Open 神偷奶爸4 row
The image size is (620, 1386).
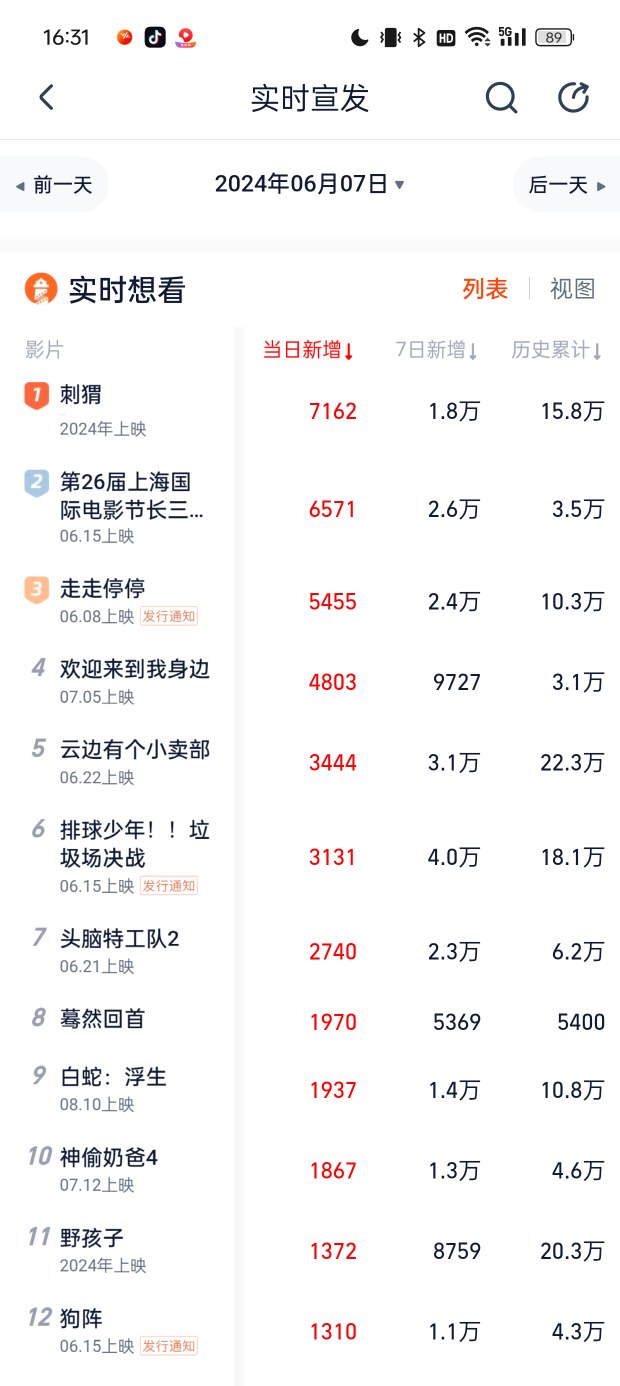pyautogui.click(x=109, y=1158)
